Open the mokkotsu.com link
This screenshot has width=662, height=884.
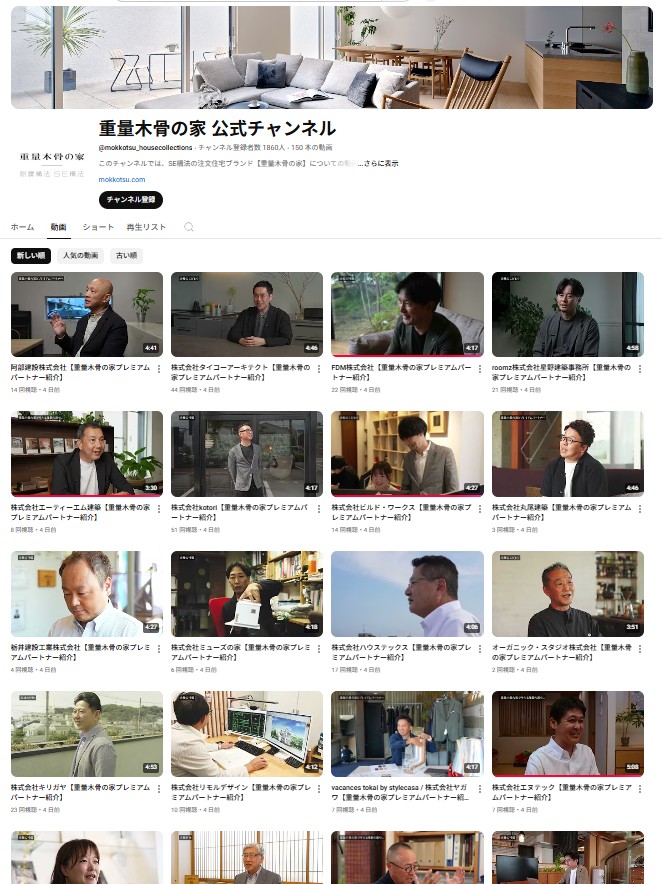point(122,180)
